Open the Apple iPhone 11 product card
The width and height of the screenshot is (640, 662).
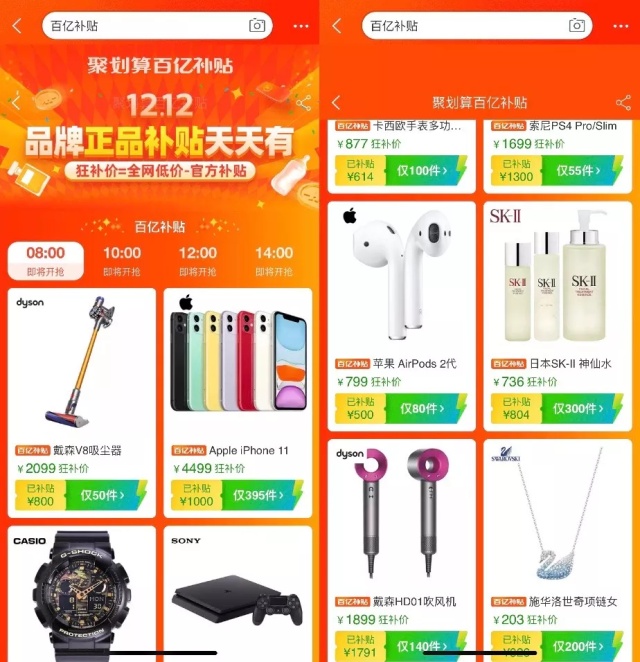[x=238, y=403]
